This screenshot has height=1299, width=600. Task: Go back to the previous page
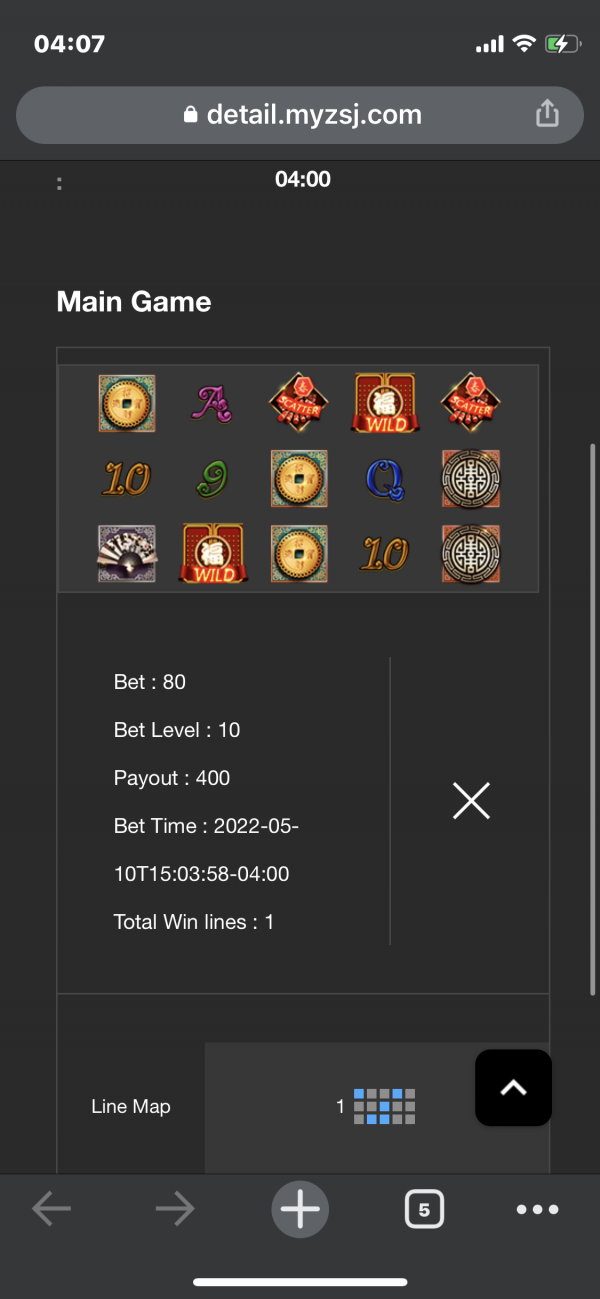click(x=52, y=1210)
